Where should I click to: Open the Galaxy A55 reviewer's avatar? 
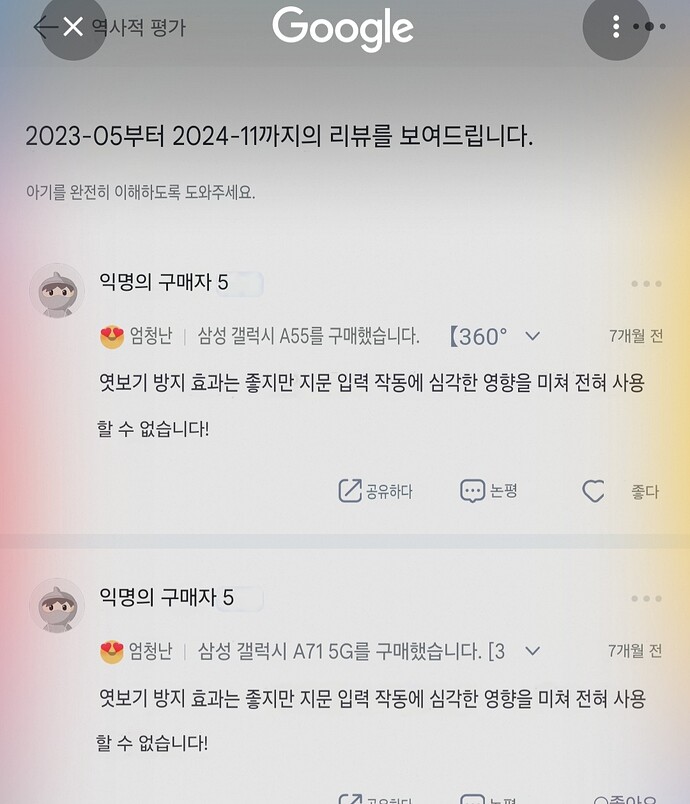pos(56,290)
